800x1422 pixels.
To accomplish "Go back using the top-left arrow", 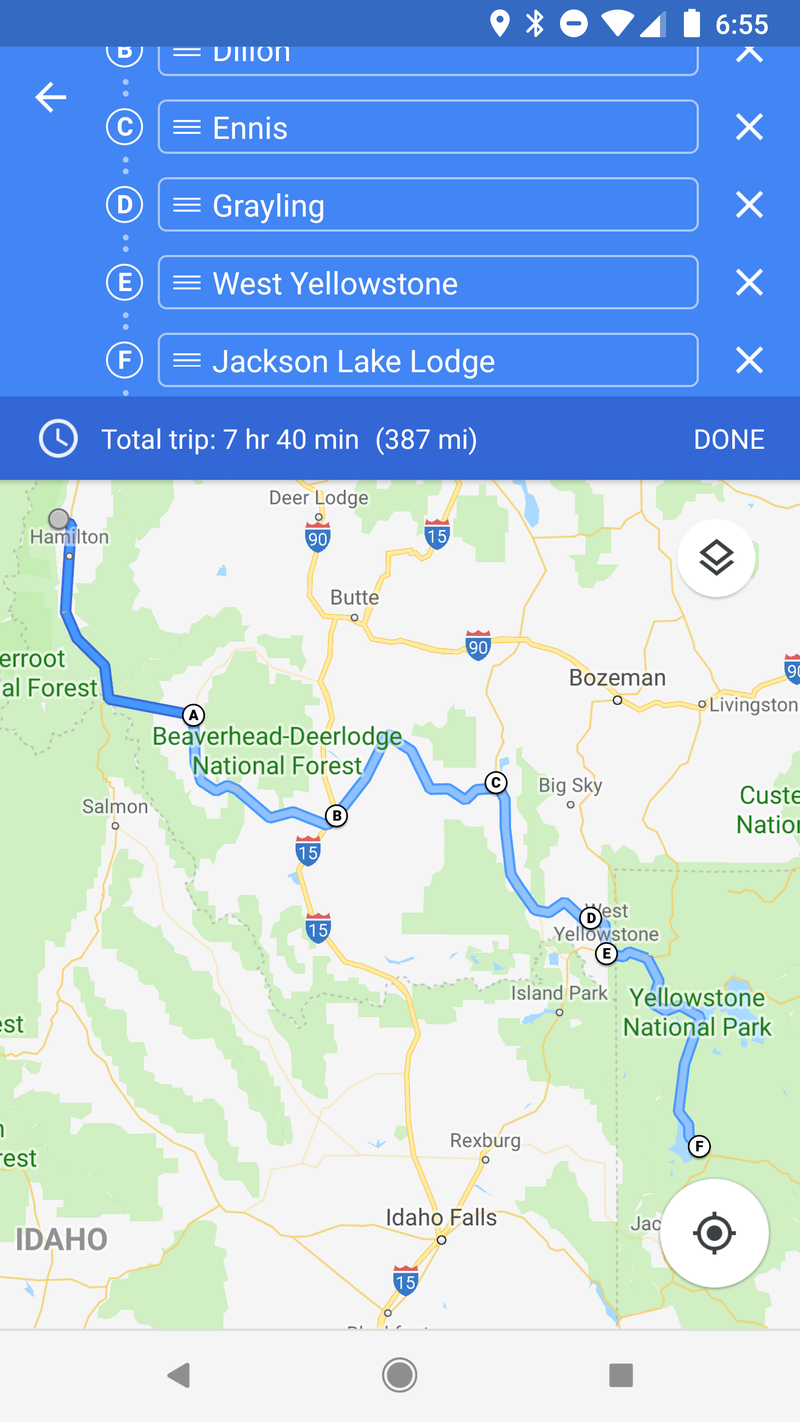I will tap(50, 97).
